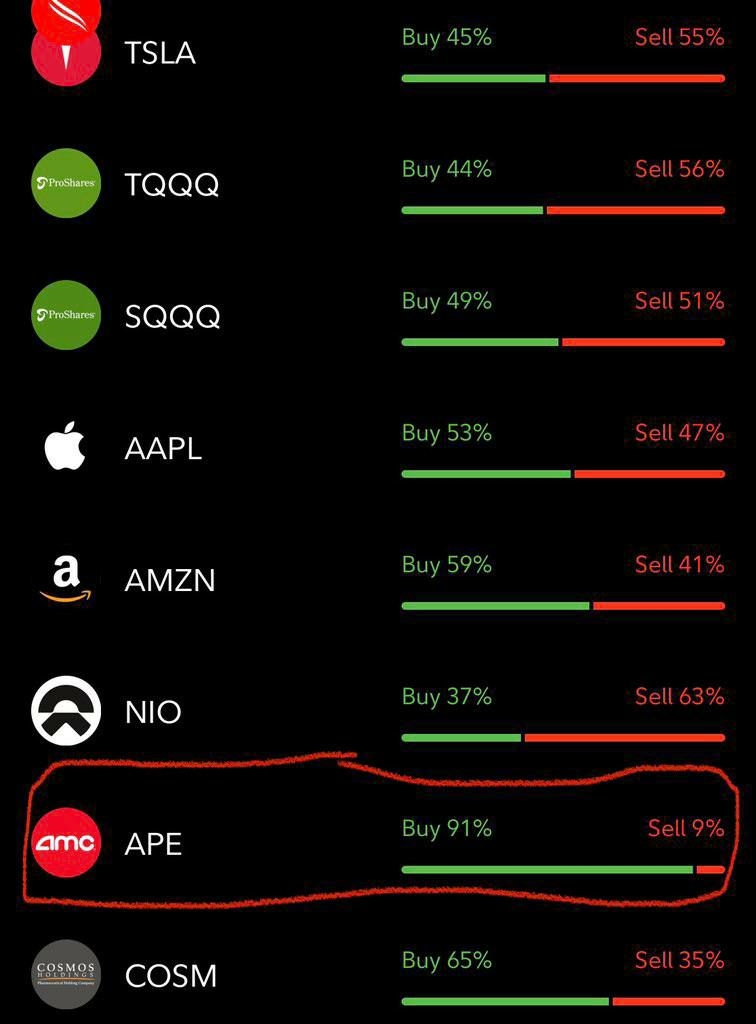The image size is (756, 1024).
Task: Click the red sell portion of TSLA's bar
Action: [635, 77]
